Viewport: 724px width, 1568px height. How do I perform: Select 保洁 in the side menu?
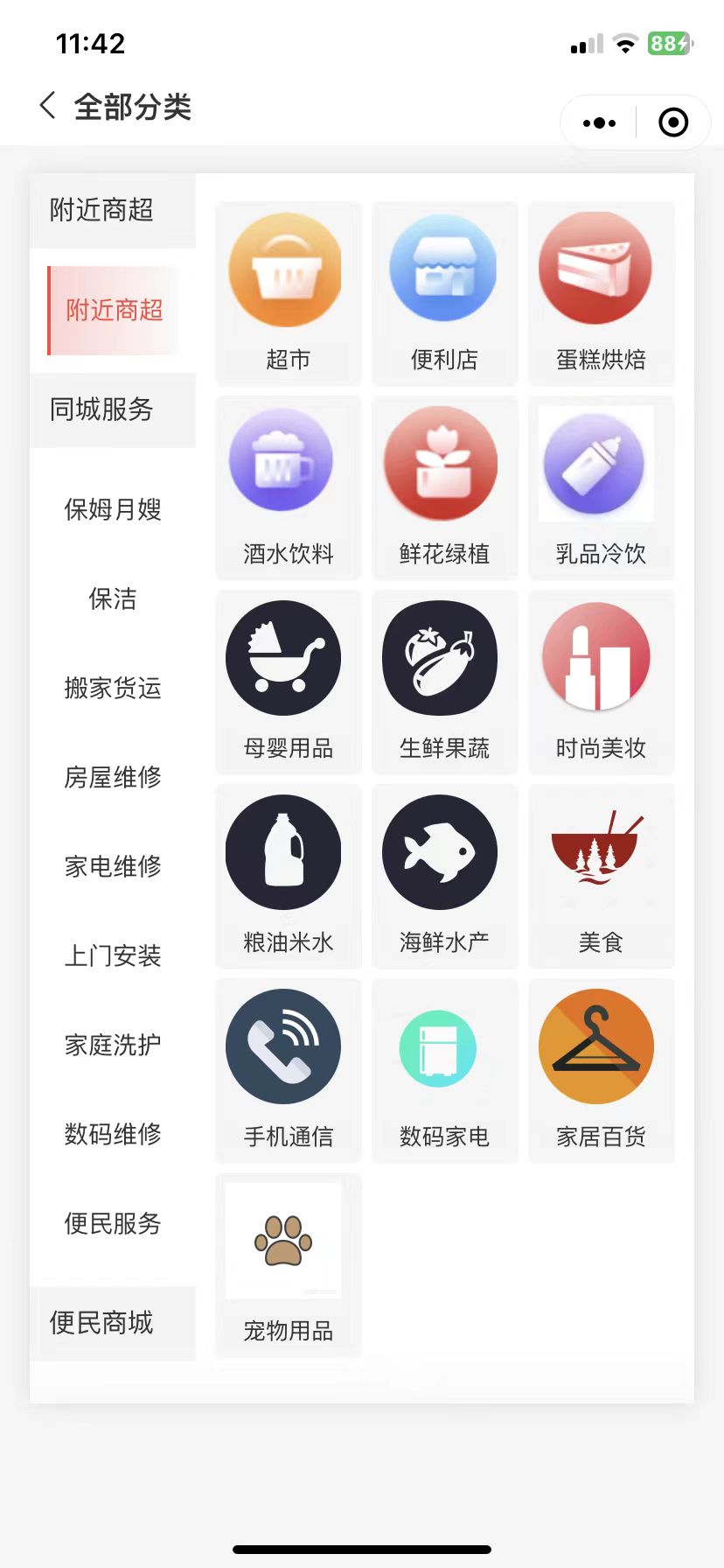click(113, 598)
